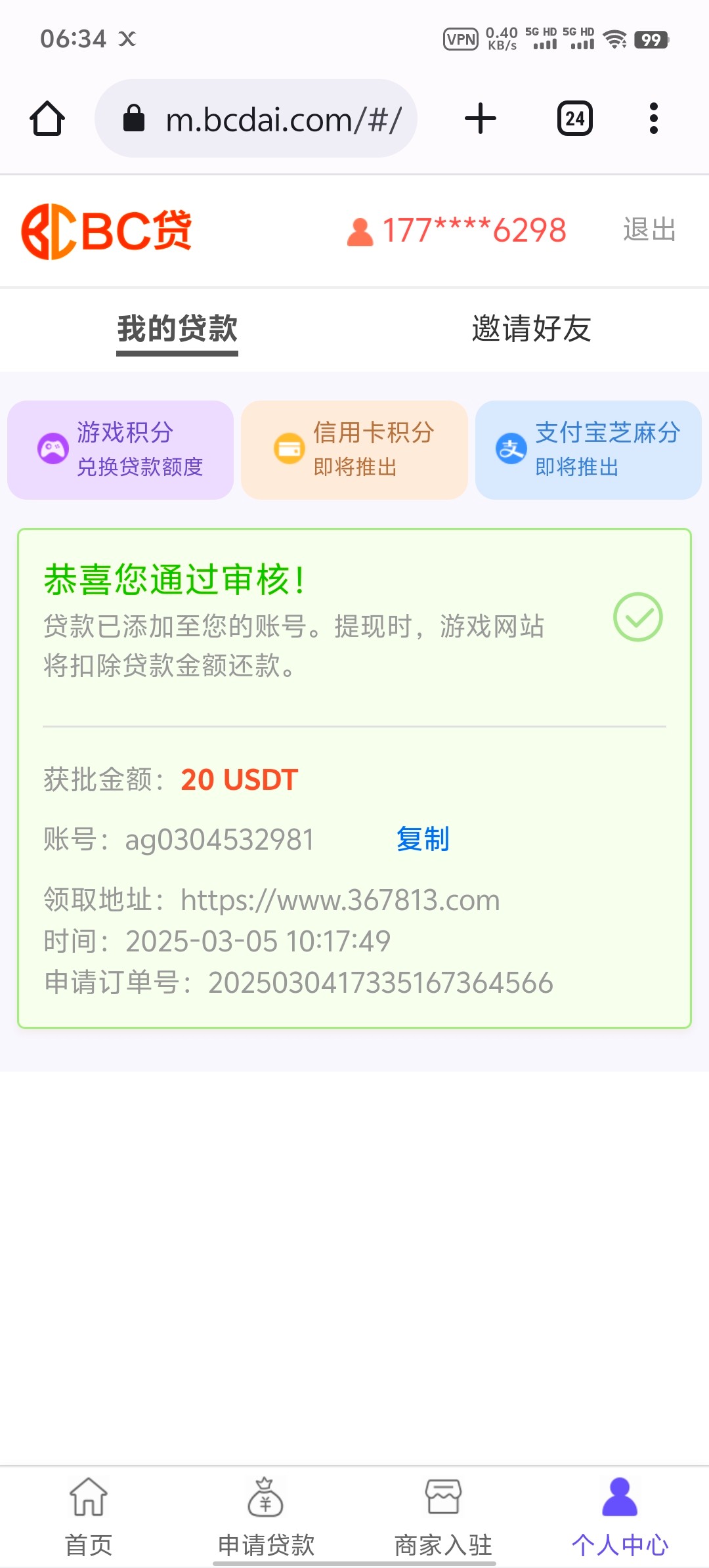Open the 商家入驻 bottom tab
This screenshot has height=1568, width=709.
(x=443, y=1517)
